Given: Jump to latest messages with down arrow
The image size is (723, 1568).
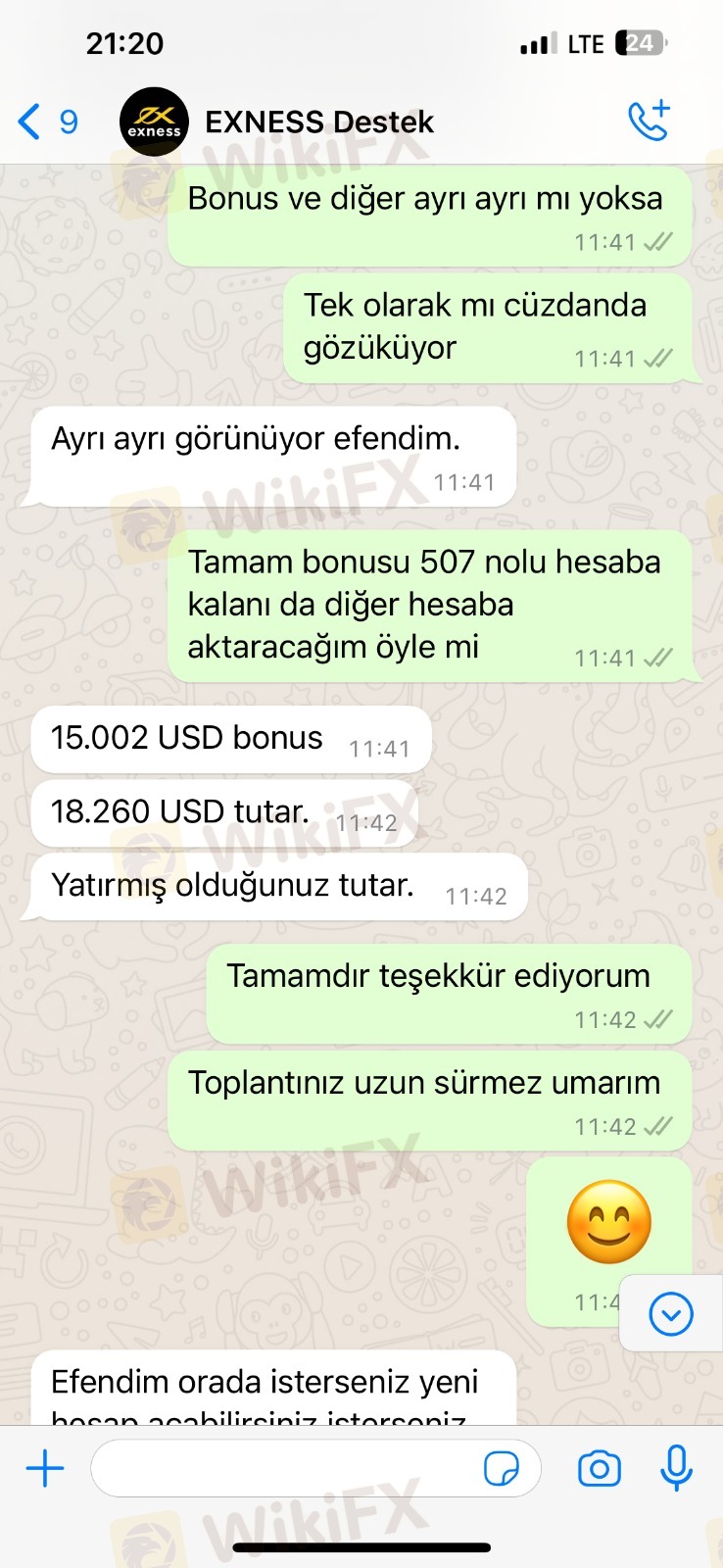Looking at the screenshot, I should click(671, 1314).
